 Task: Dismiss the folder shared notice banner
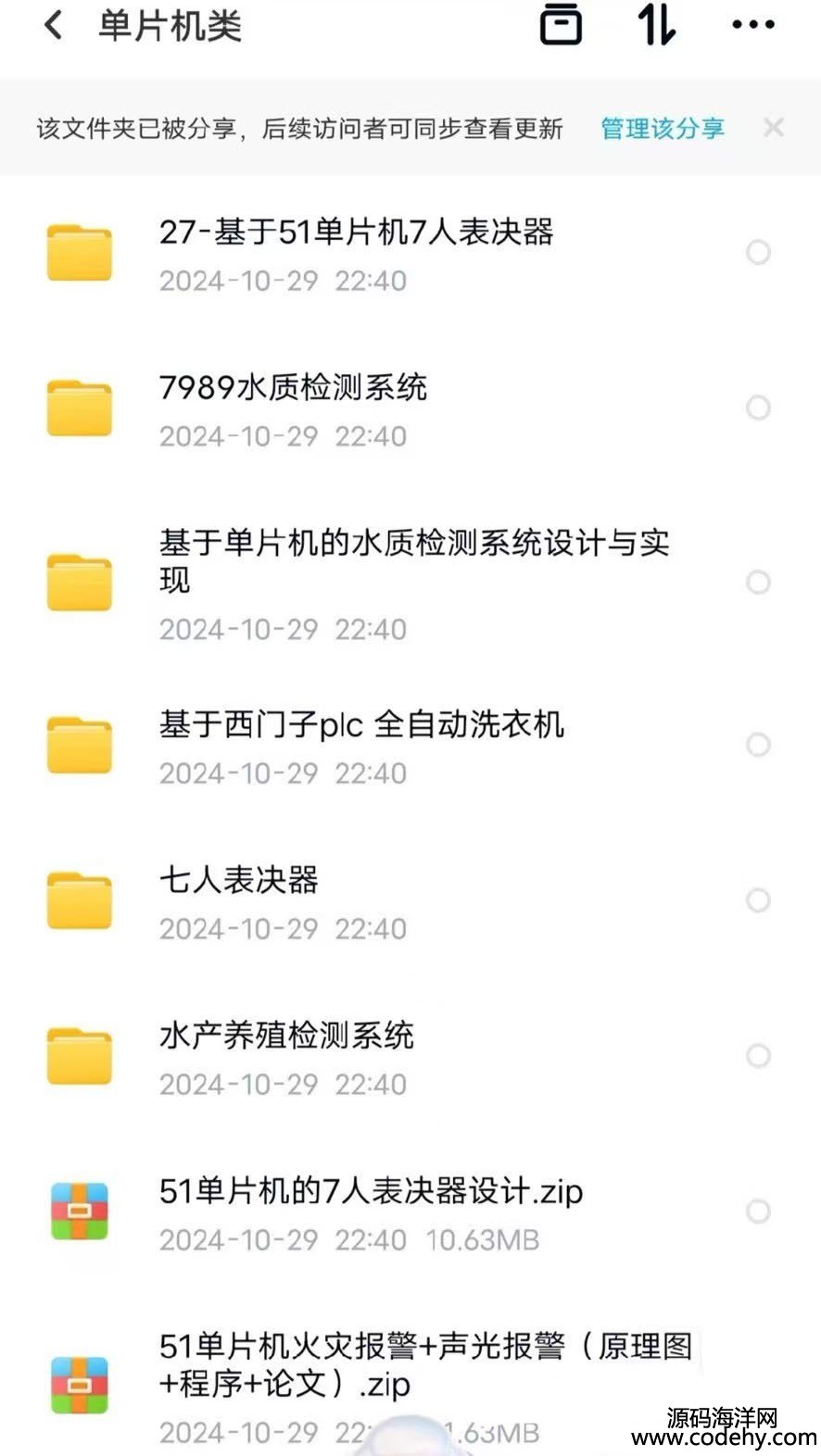point(774,128)
